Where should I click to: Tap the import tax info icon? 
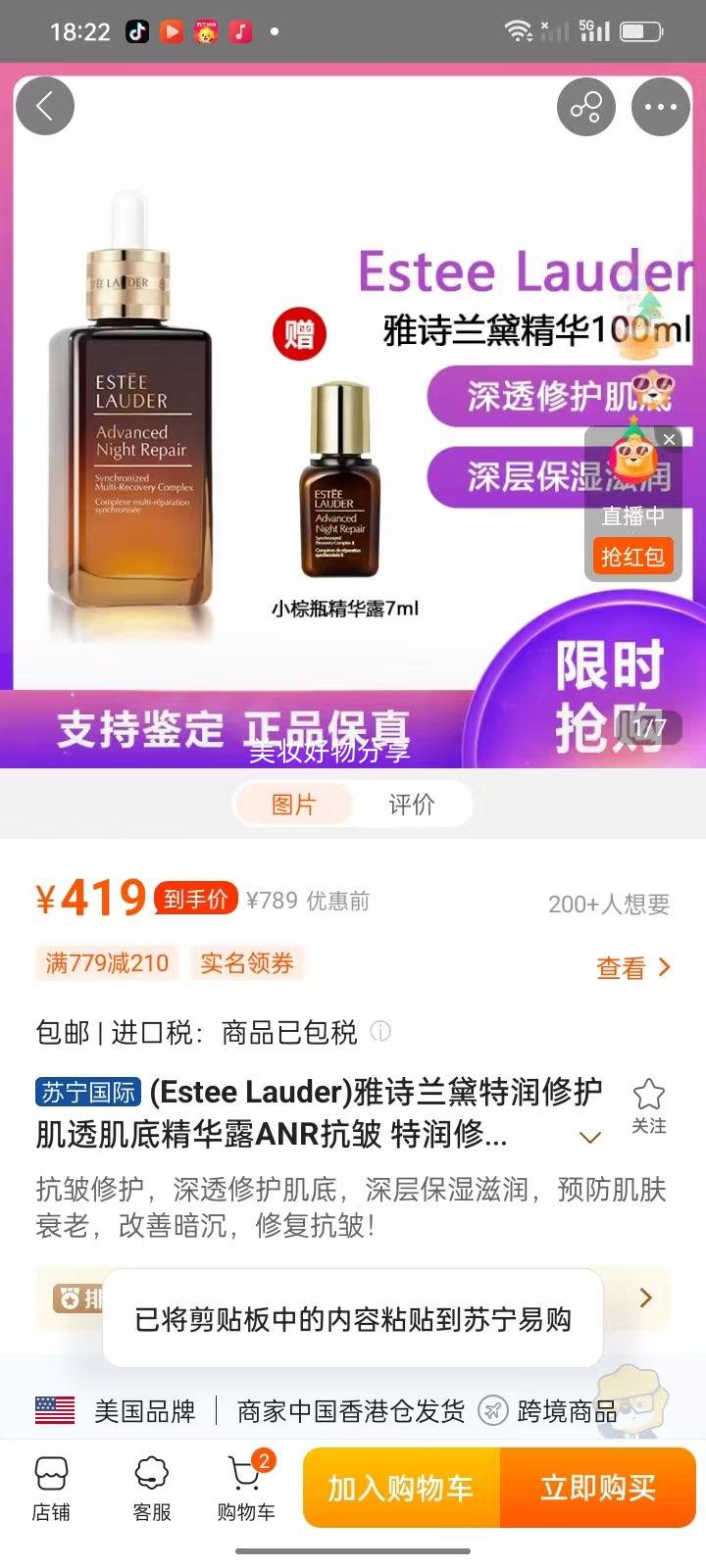(380, 1032)
